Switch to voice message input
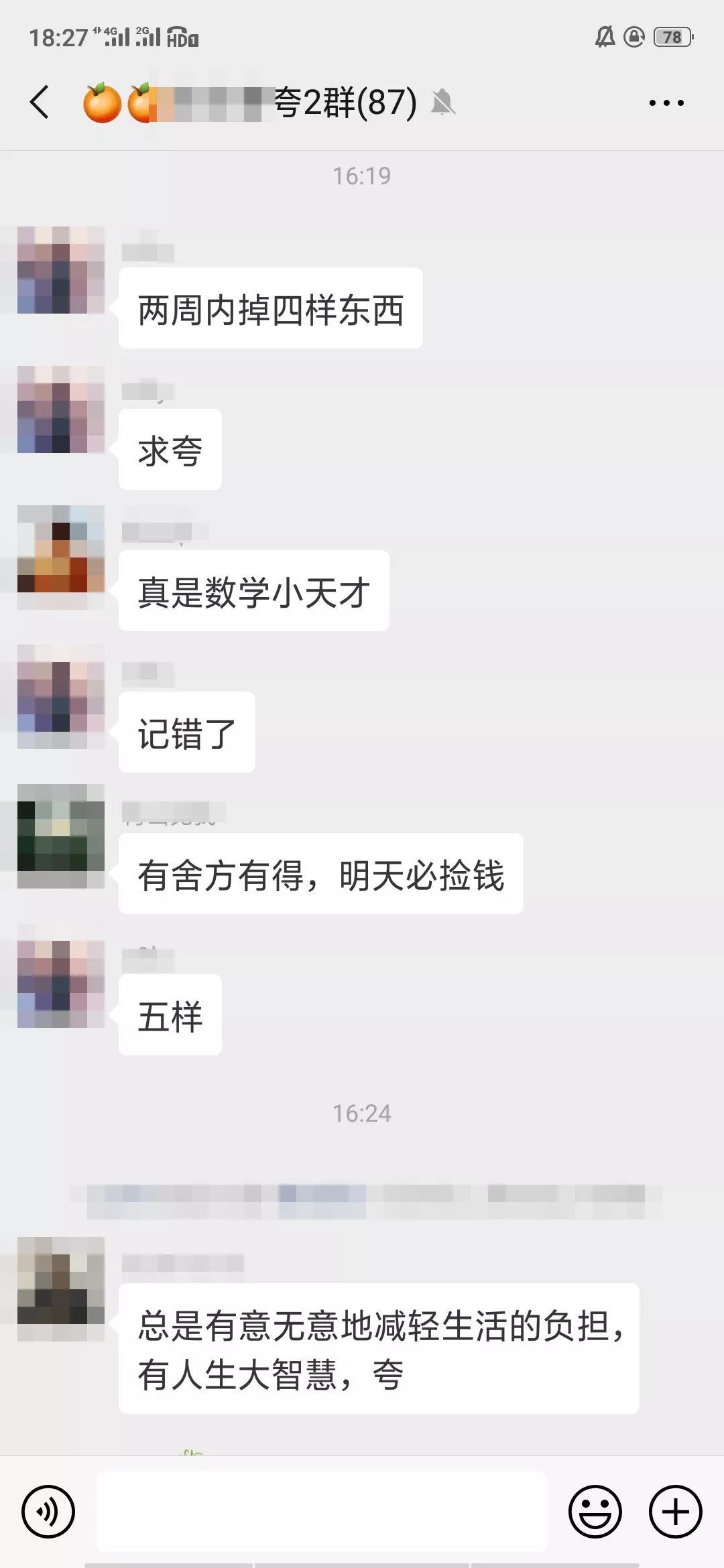Viewport: 724px width, 1568px height. [x=48, y=1511]
